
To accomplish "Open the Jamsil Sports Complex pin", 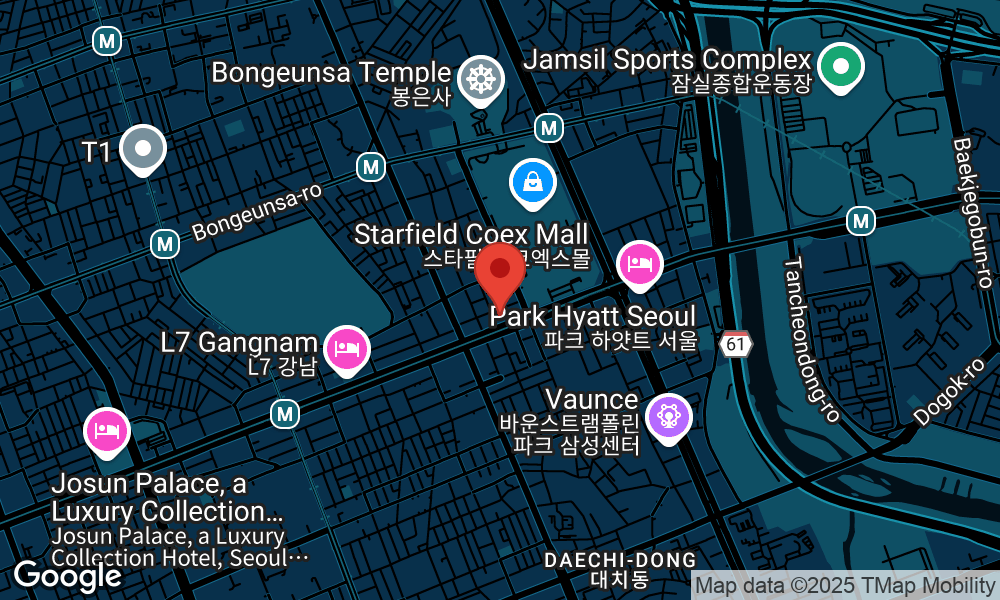I will 841,68.
